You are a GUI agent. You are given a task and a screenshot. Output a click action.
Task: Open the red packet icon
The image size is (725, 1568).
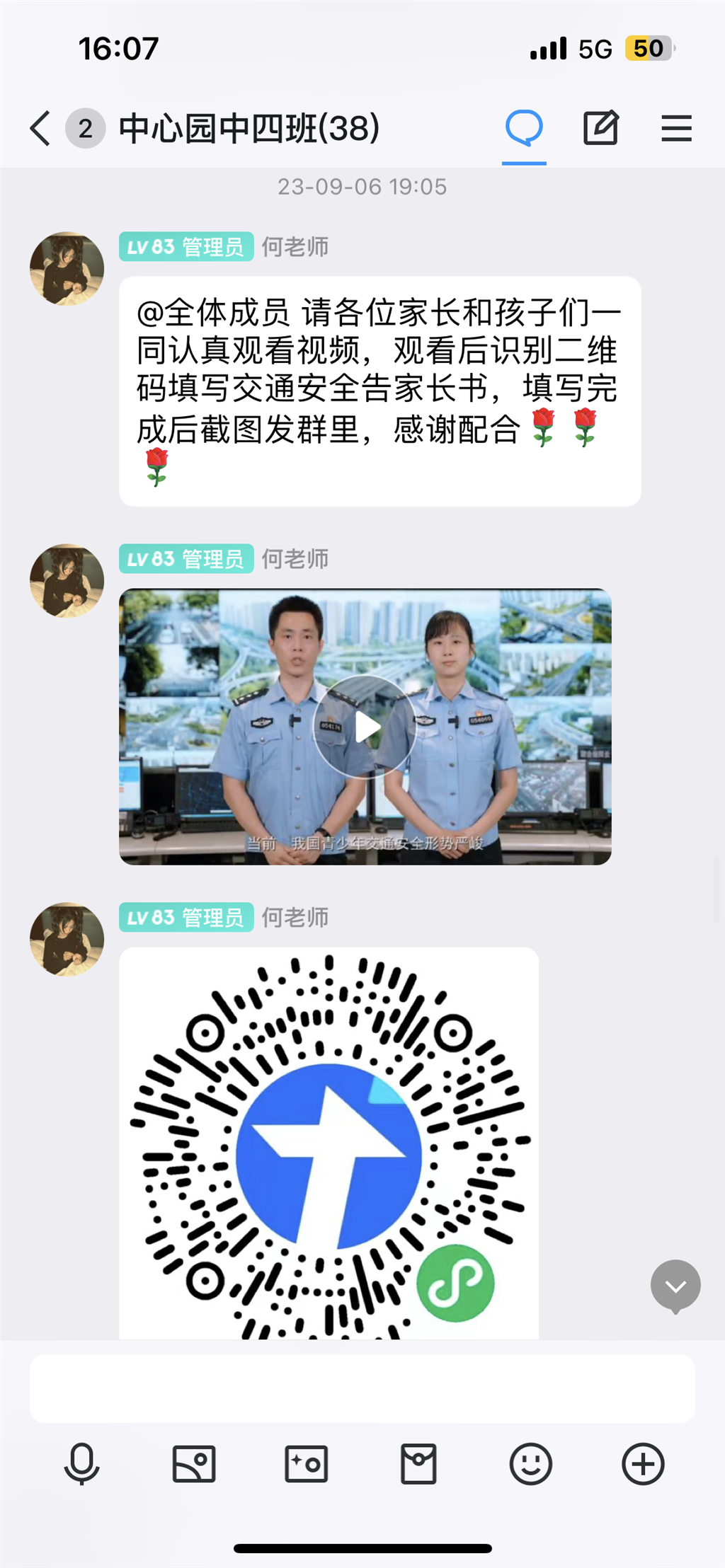point(418,1463)
